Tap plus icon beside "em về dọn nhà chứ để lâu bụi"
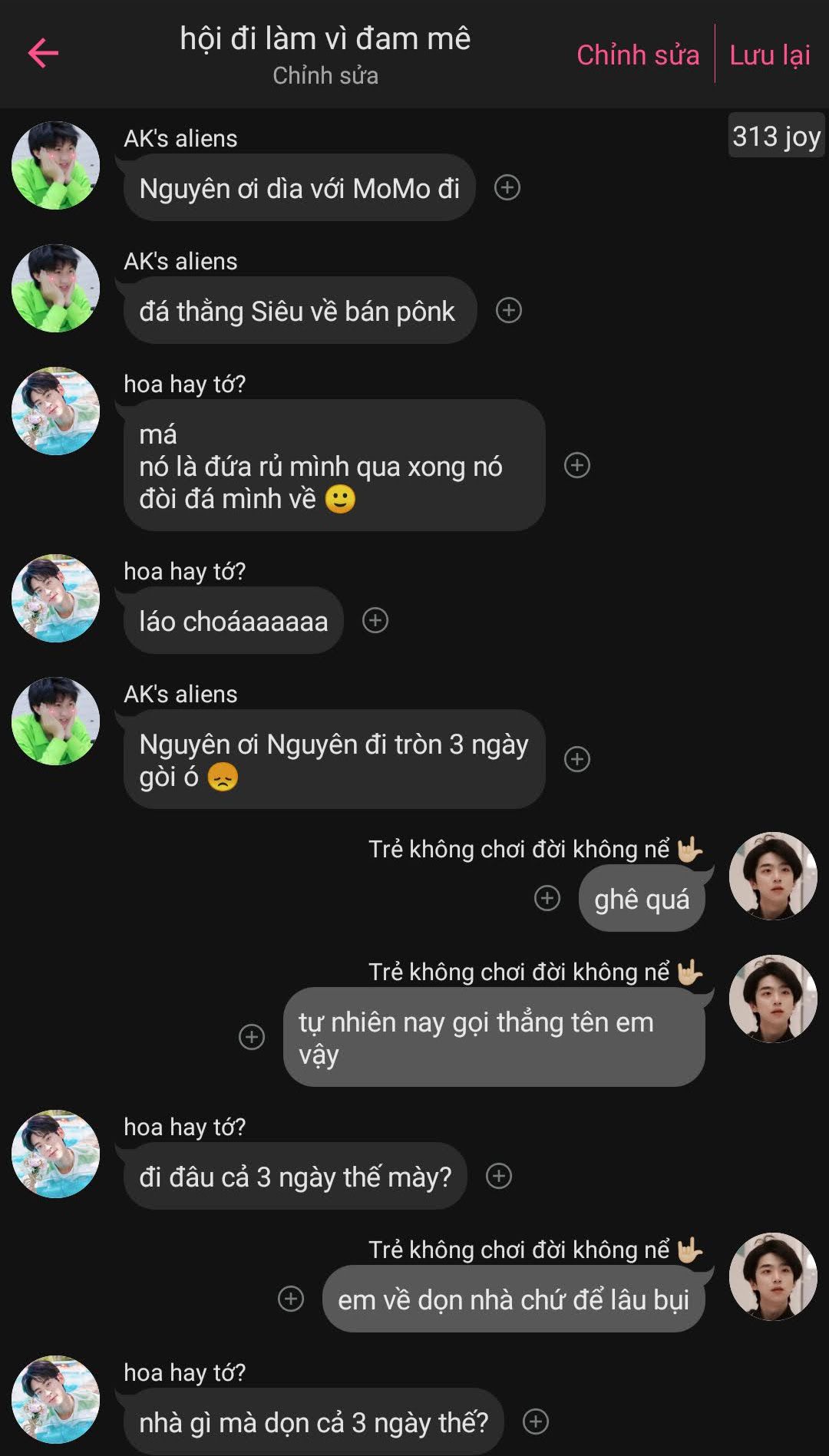The width and height of the screenshot is (829, 1456). coord(291,1299)
